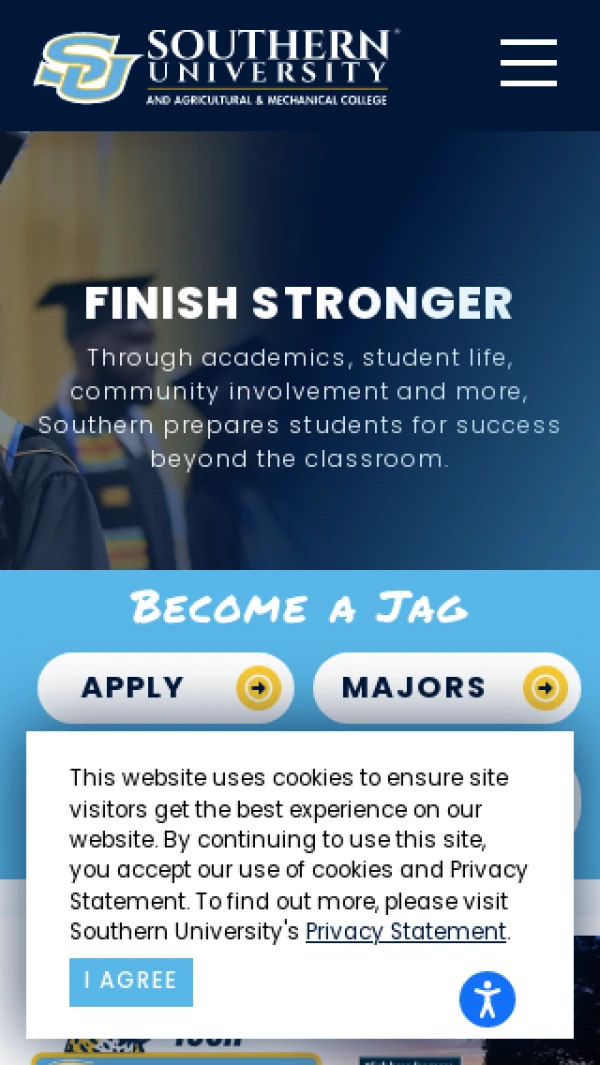This screenshot has width=600, height=1065.
Task: Tap the Southern University logo
Action: tap(214, 66)
